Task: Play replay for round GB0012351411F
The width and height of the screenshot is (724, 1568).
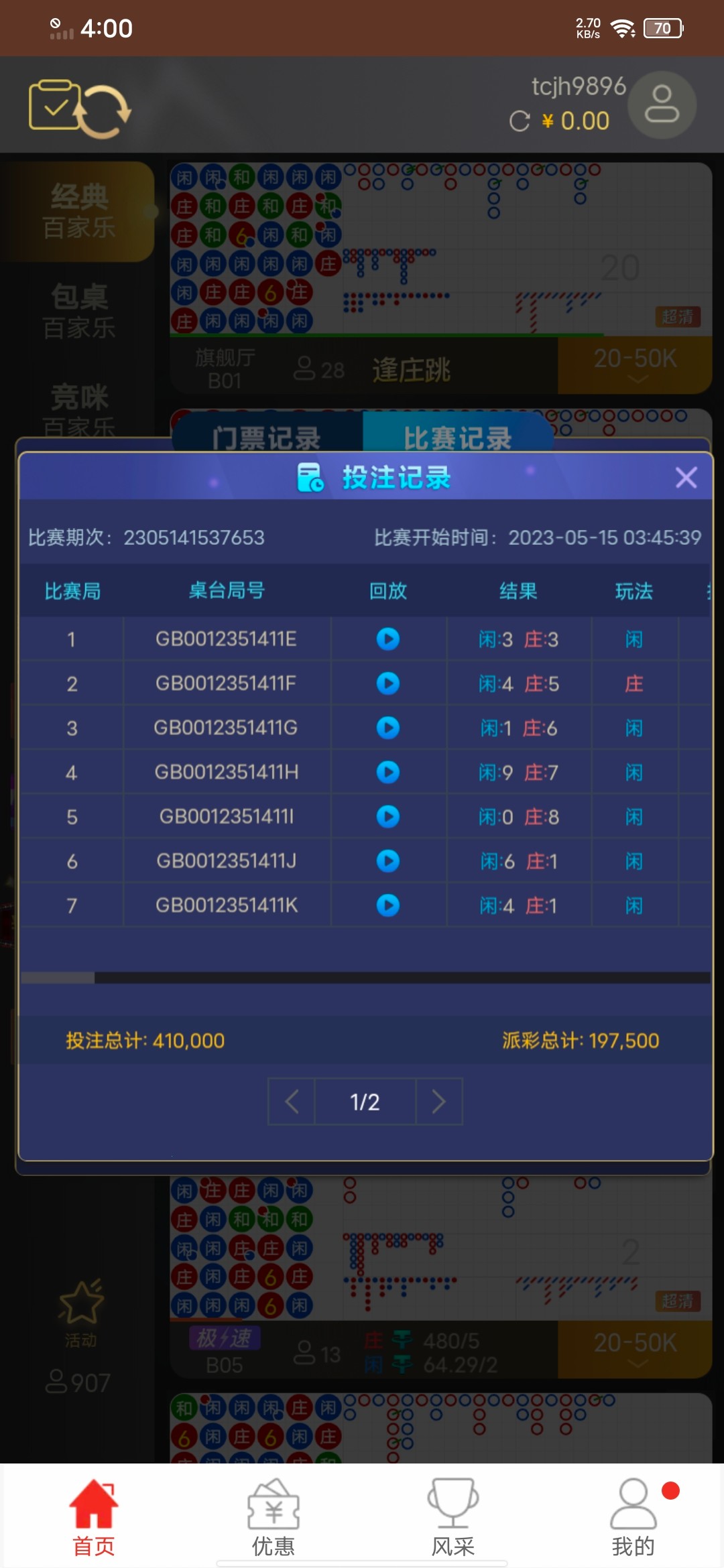Action: 387,683
